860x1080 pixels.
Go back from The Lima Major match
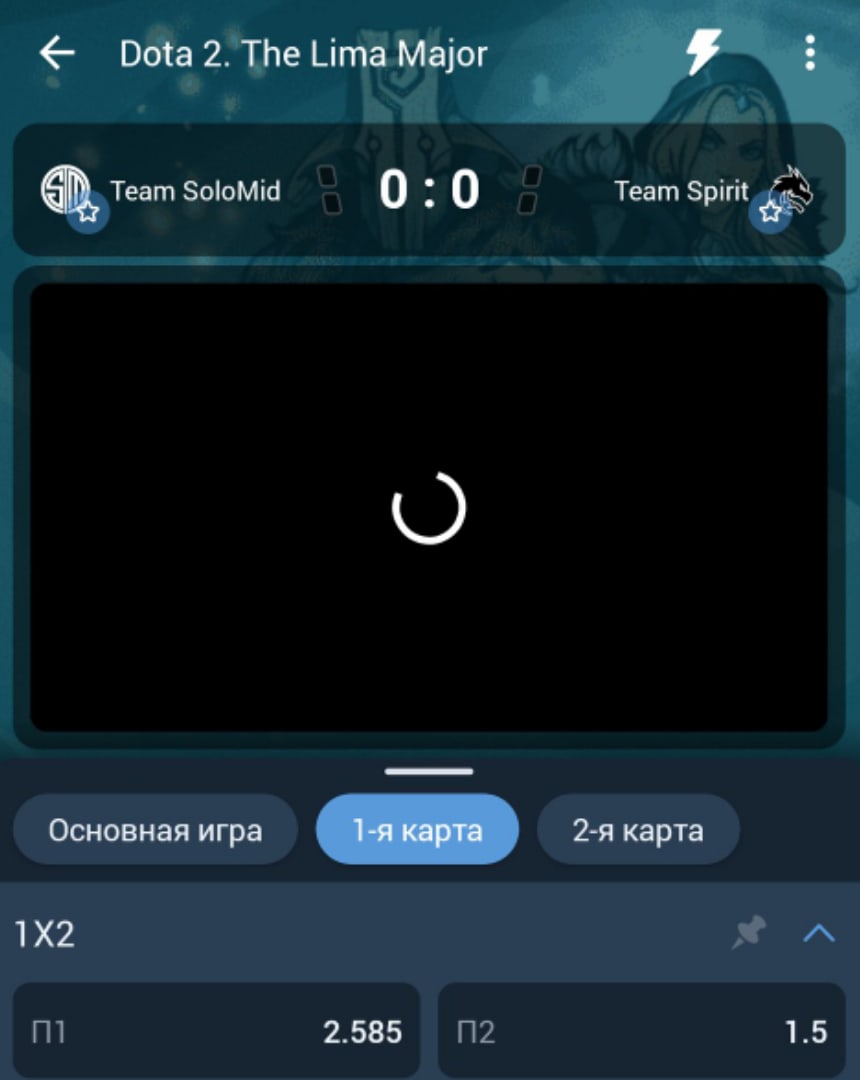coord(57,53)
